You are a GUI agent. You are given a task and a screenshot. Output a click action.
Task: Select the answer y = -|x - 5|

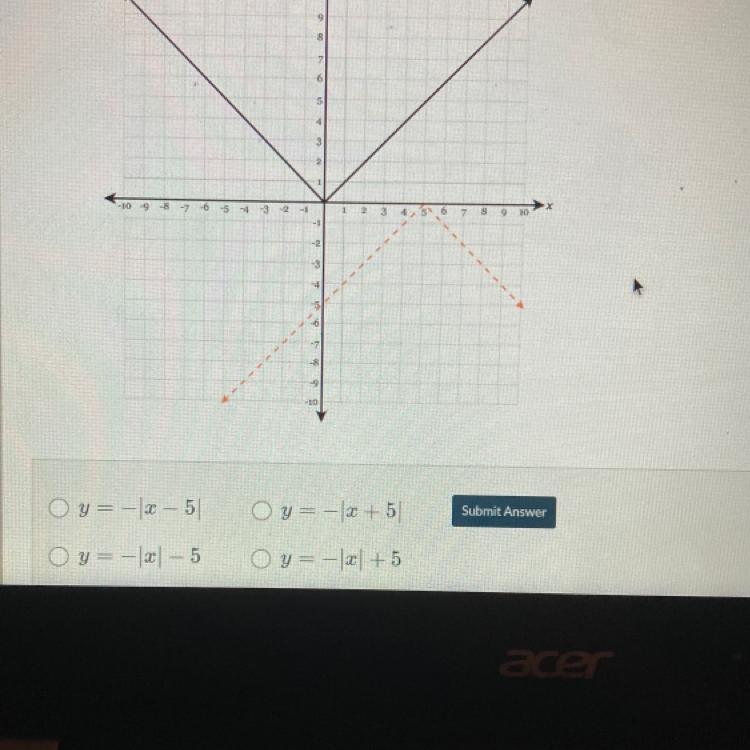[60, 510]
